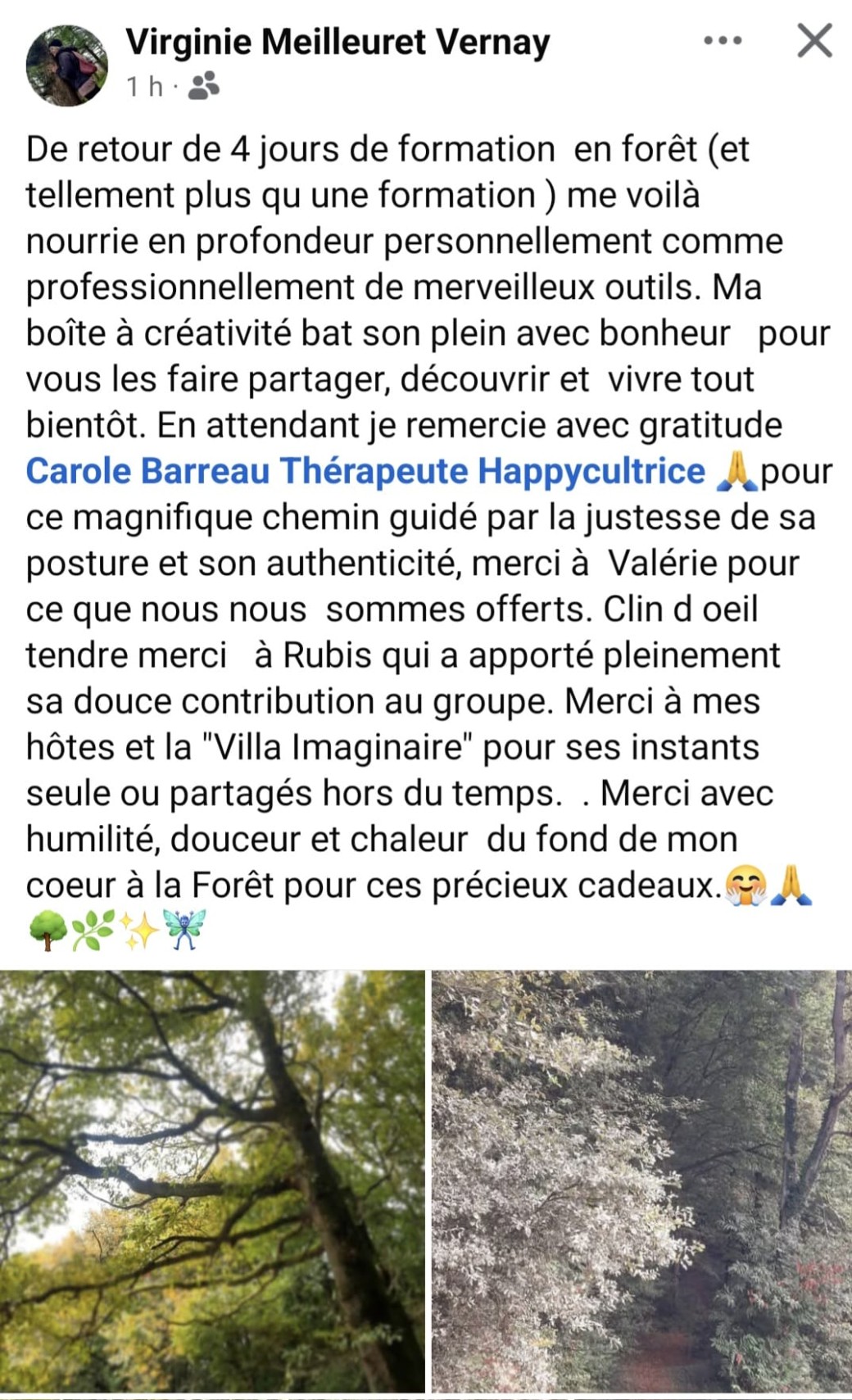Screen dimensions: 852x1400
Task: Dismiss the post with the X button
Action: tap(814, 41)
